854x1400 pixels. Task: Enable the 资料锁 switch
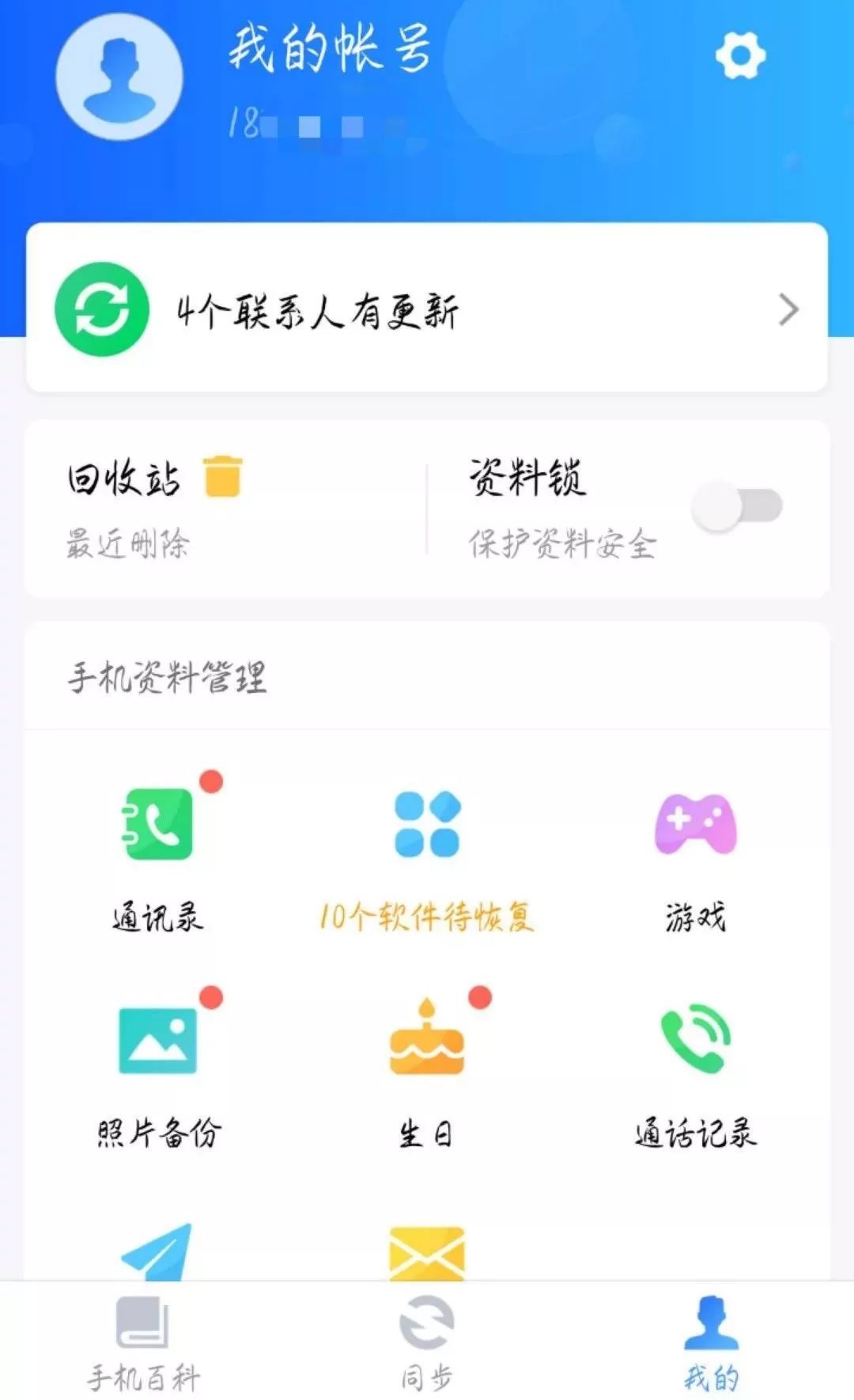pos(736,507)
